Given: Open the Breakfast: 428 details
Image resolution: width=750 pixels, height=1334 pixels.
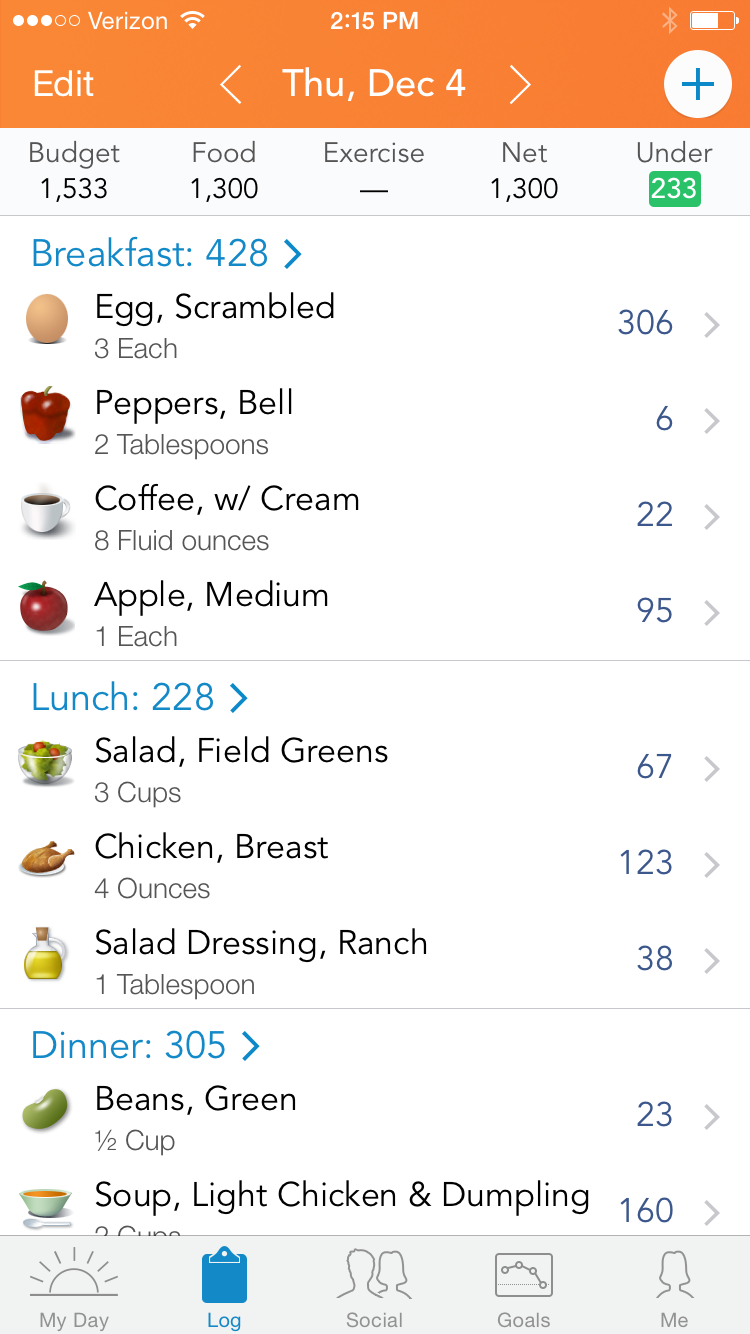Looking at the screenshot, I should [x=167, y=253].
